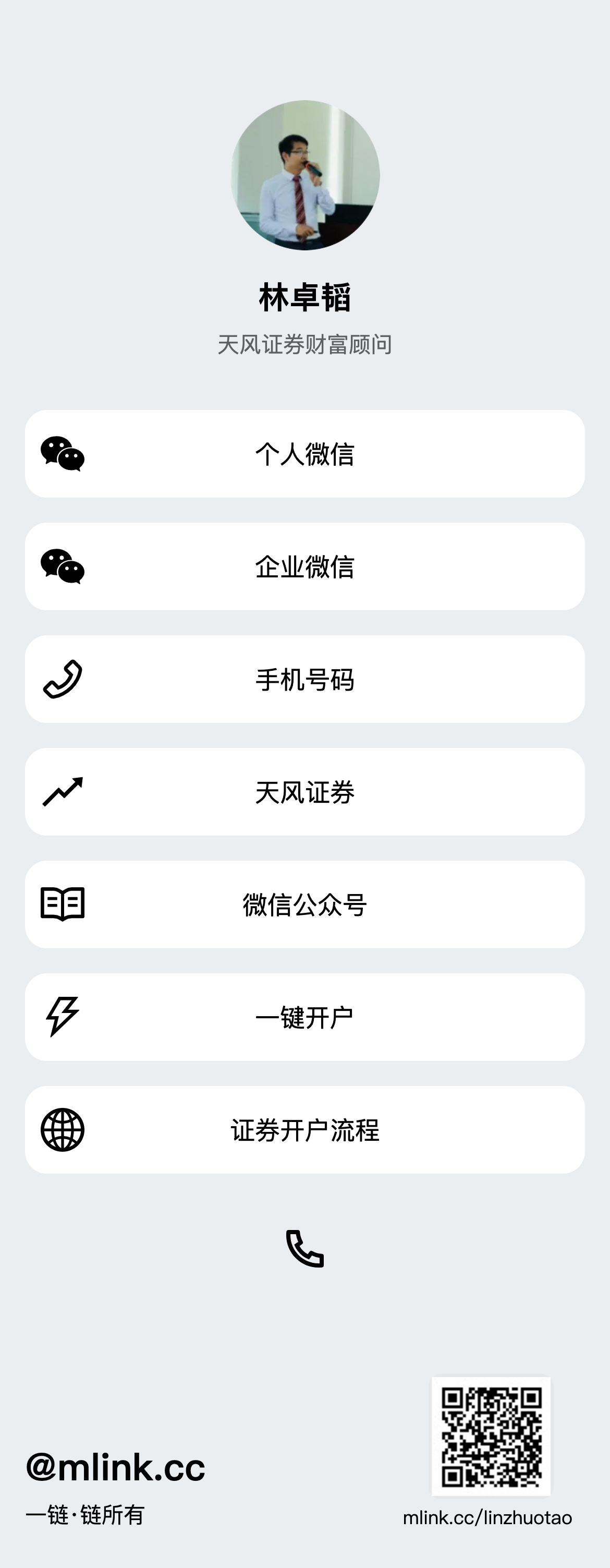
Task: Open the 天风证券 link card
Action: 304,792
